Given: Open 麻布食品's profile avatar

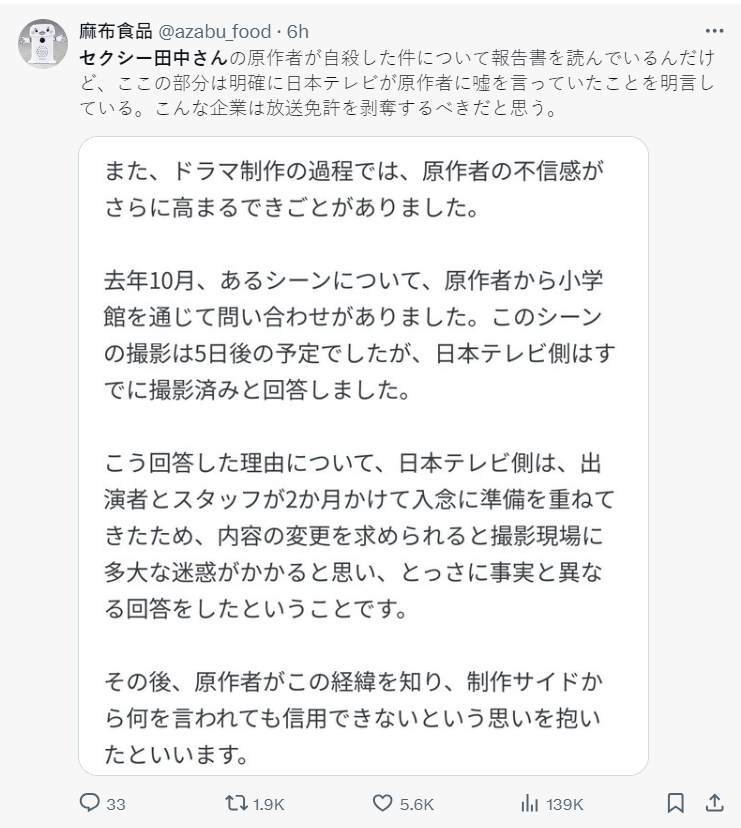Looking at the screenshot, I should point(43,43).
